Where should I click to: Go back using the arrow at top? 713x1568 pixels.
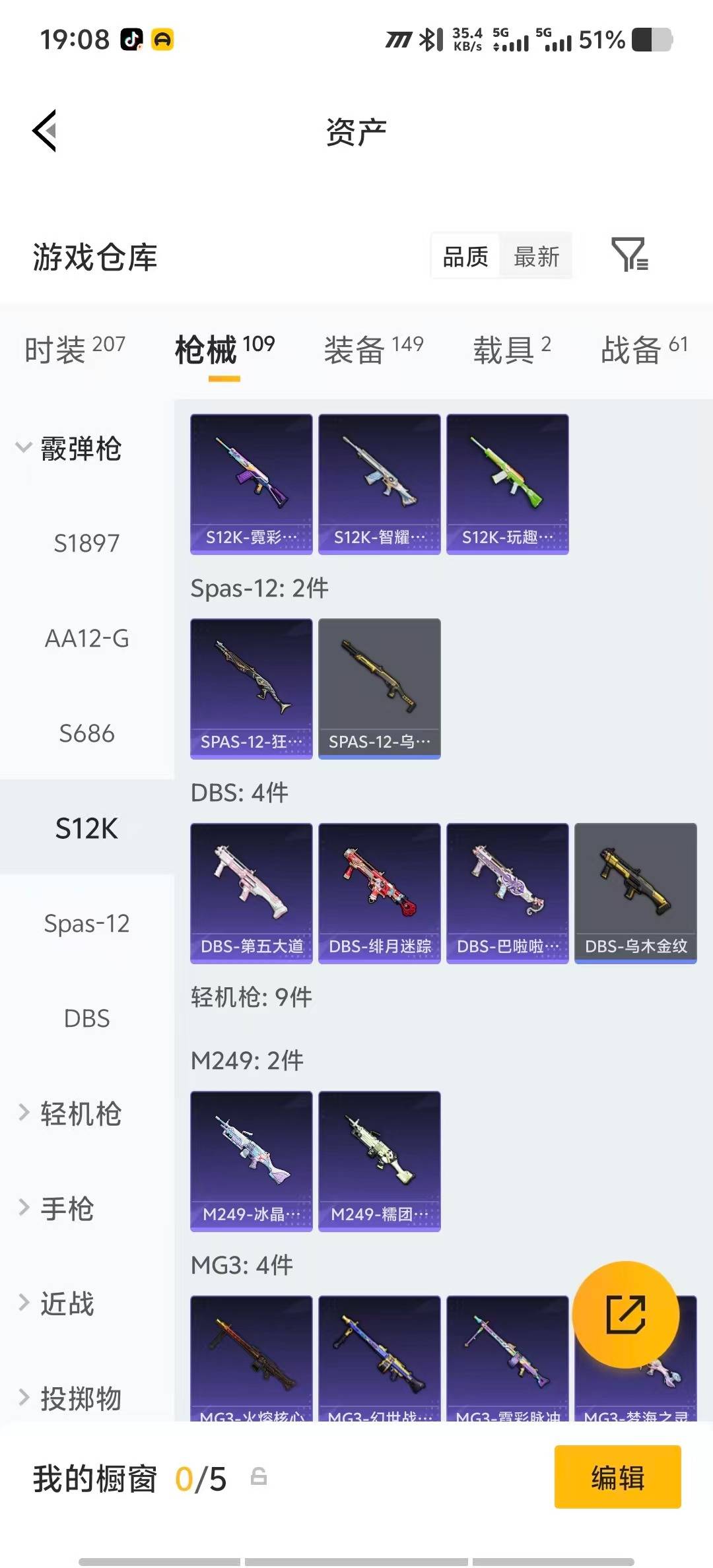click(x=45, y=131)
